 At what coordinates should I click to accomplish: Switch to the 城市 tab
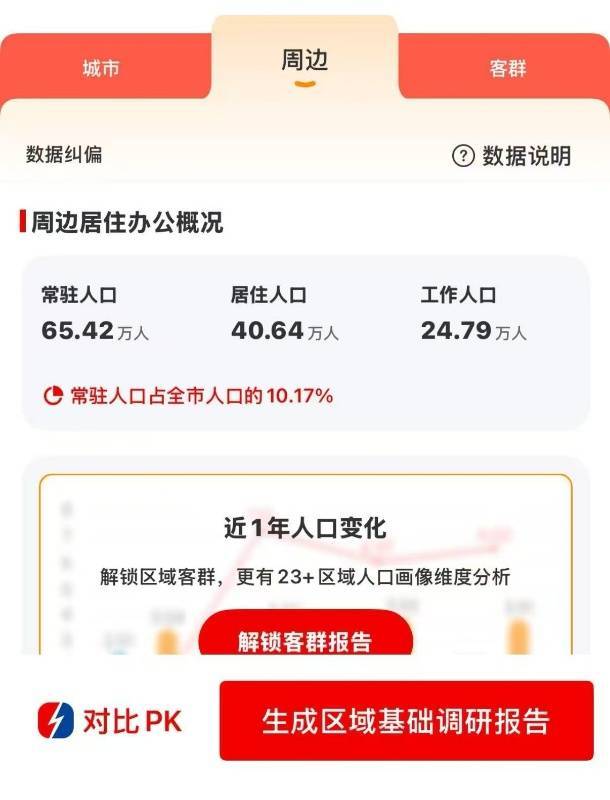[101, 69]
